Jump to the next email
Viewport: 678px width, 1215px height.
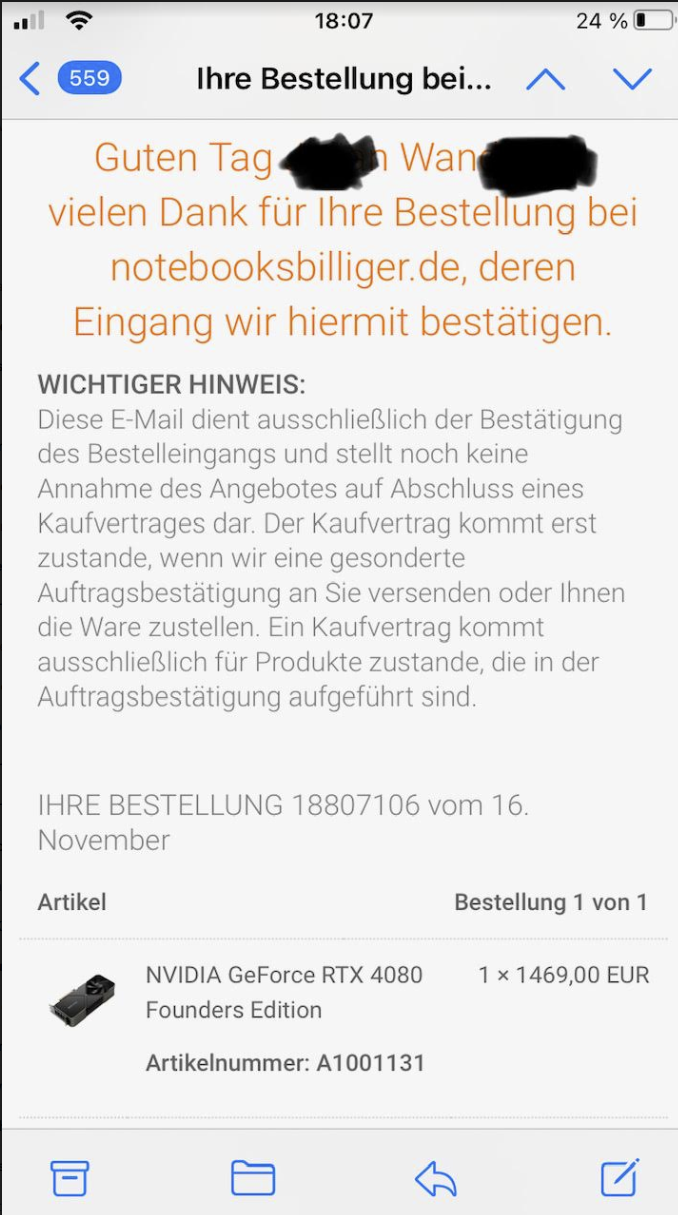coord(632,79)
